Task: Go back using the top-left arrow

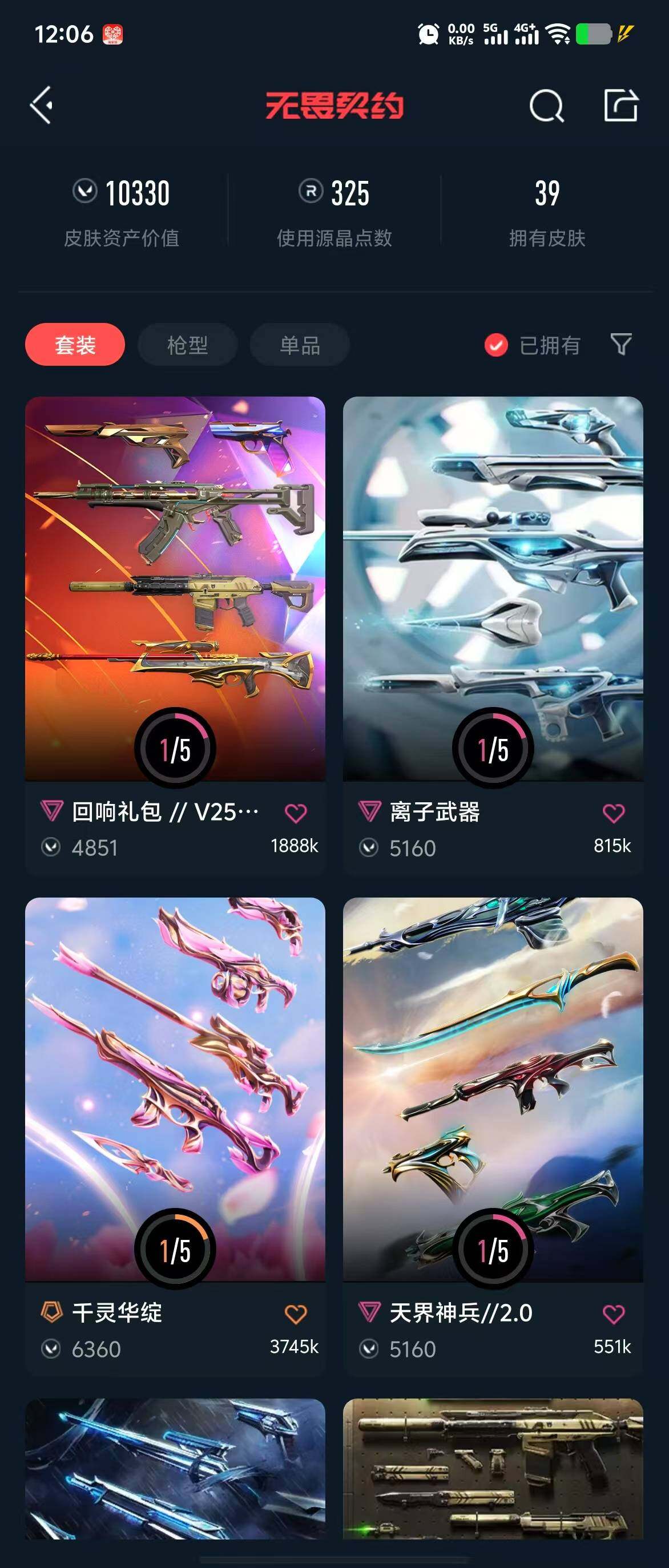Action: click(x=42, y=106)
